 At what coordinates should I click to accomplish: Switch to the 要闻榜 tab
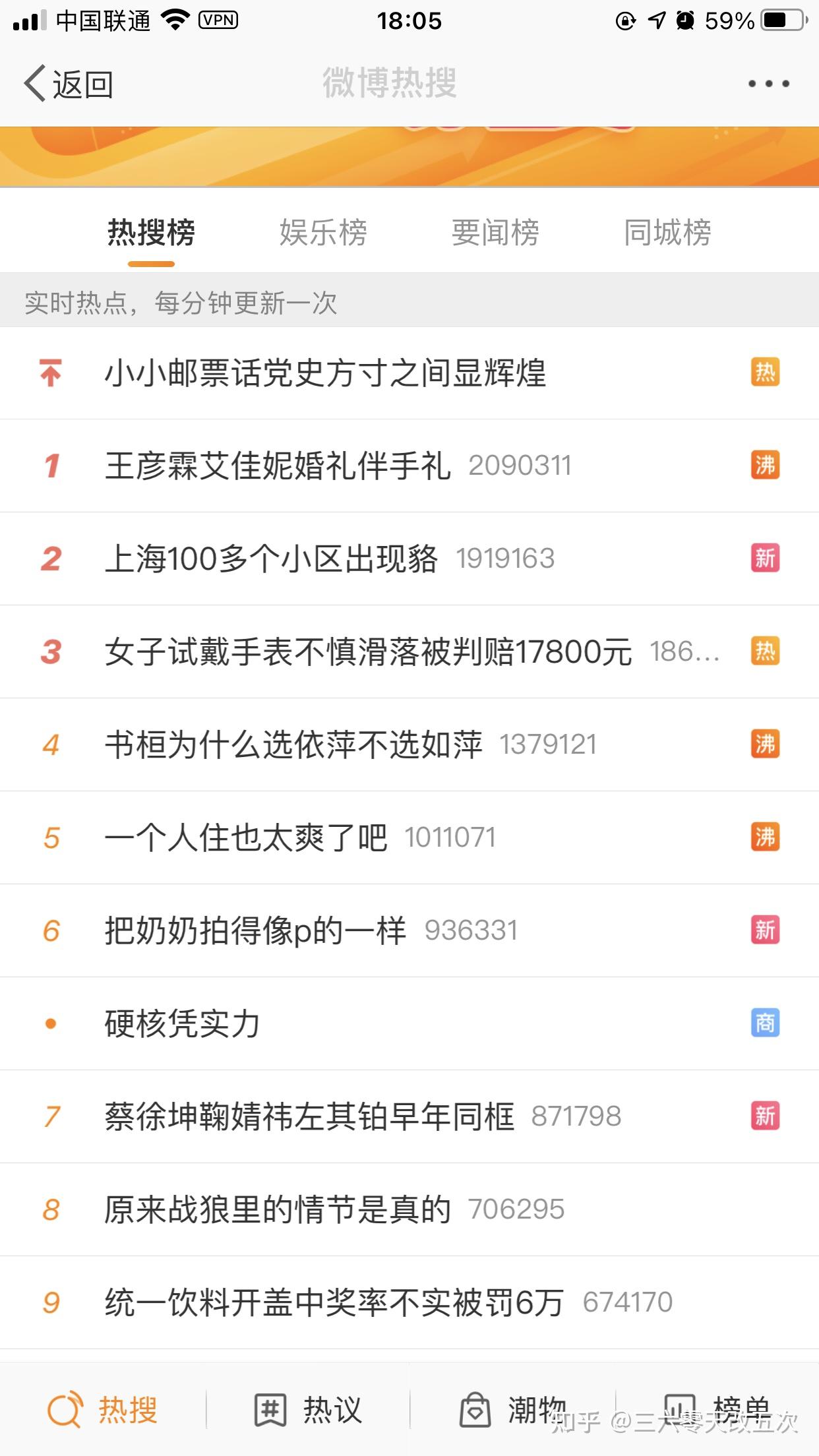495,232
